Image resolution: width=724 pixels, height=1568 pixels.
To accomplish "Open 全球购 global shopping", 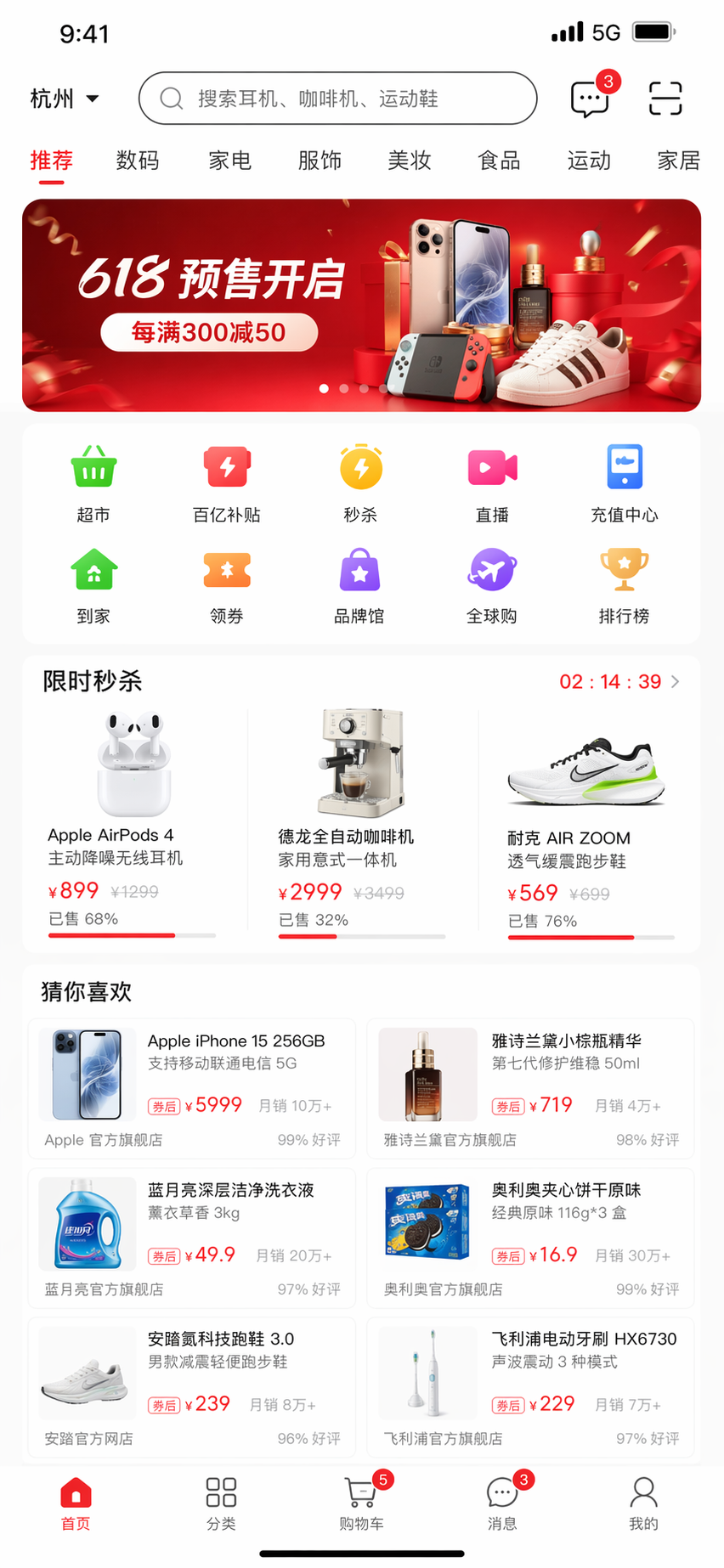I will point(492,585).
